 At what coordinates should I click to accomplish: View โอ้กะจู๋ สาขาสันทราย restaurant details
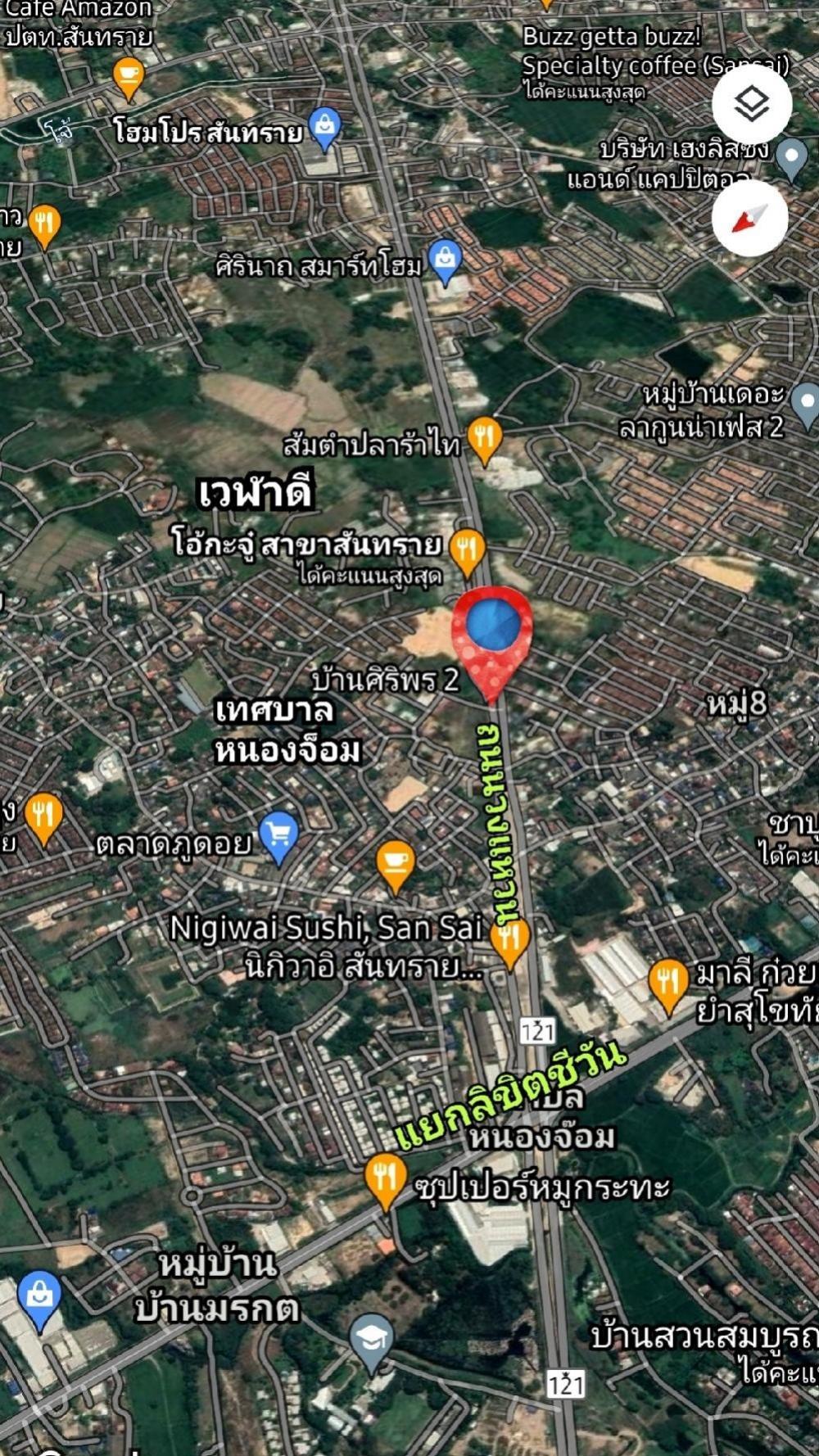click(467, 554)
